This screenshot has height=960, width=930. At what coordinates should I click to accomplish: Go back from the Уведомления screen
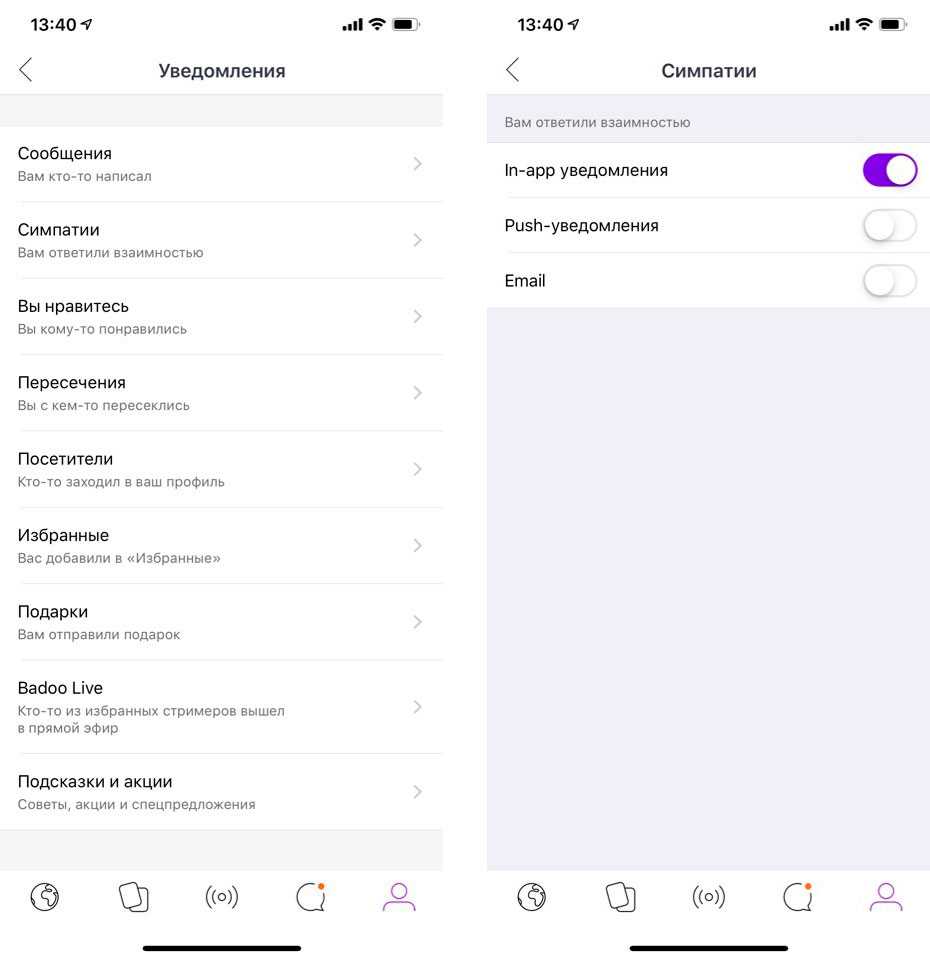click(26, 70)
